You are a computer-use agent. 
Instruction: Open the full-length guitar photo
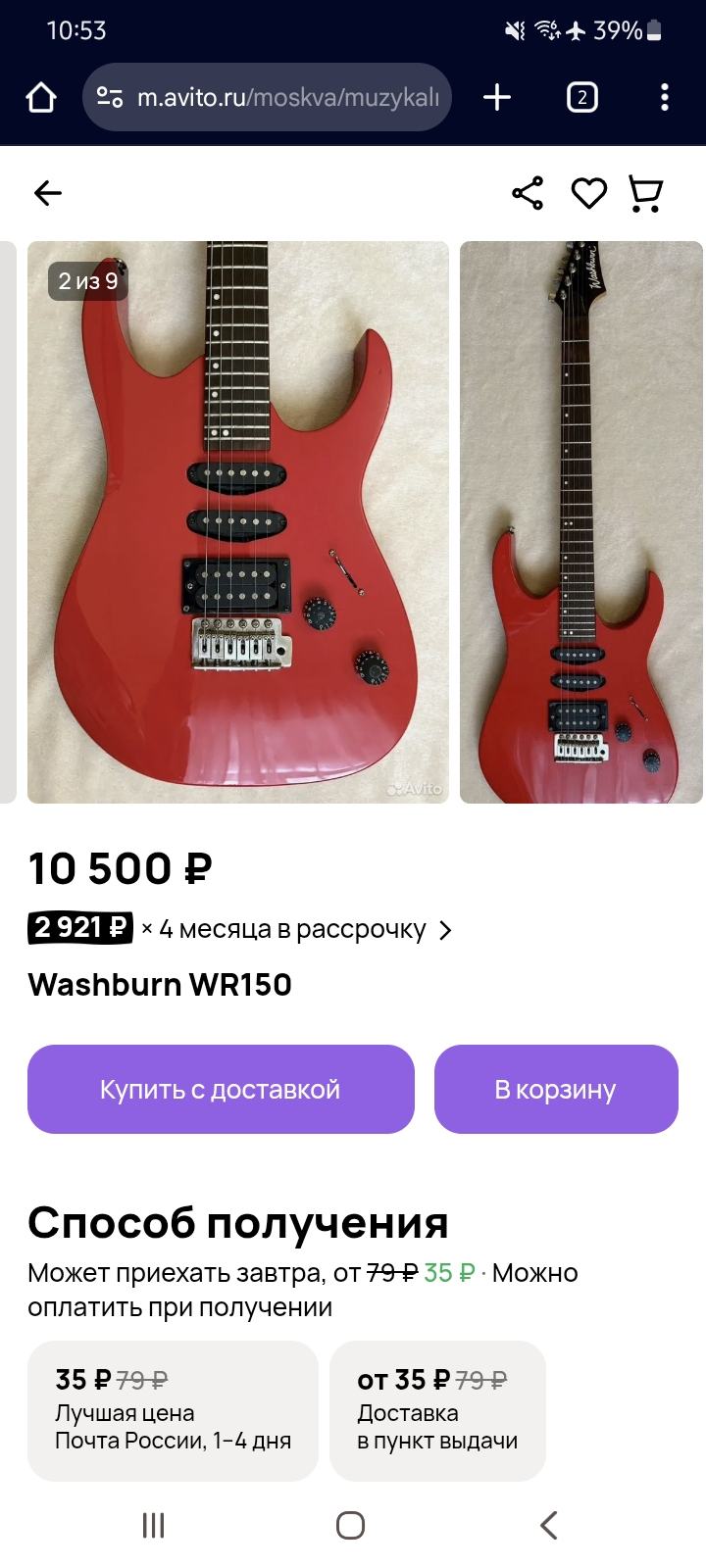click(581, 521)
